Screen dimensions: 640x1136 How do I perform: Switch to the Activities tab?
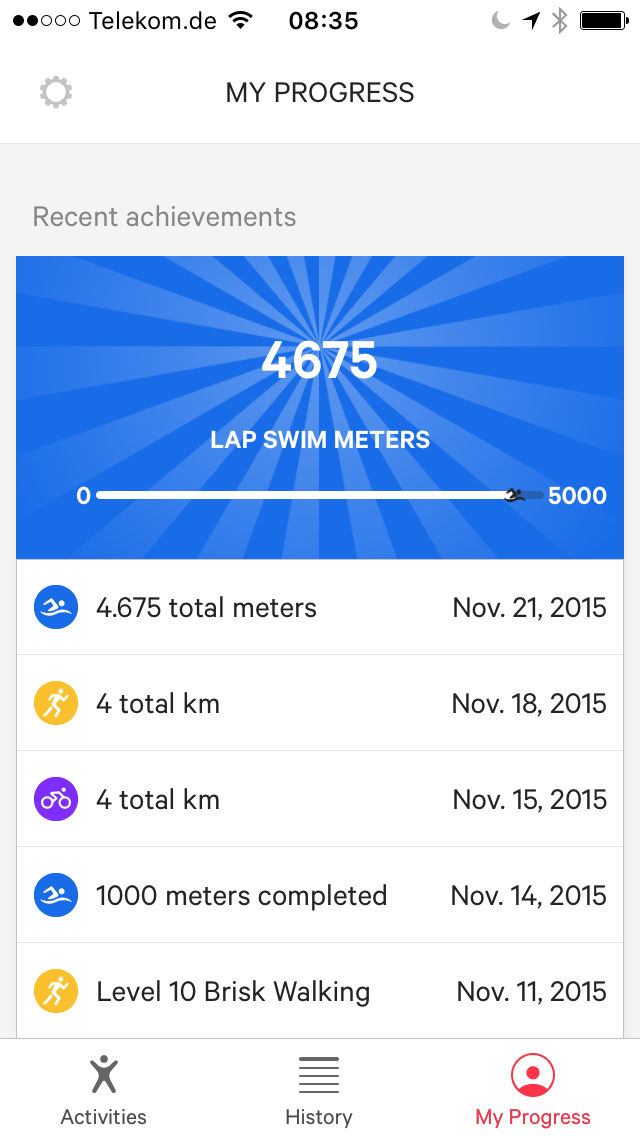coord(104,1089)
